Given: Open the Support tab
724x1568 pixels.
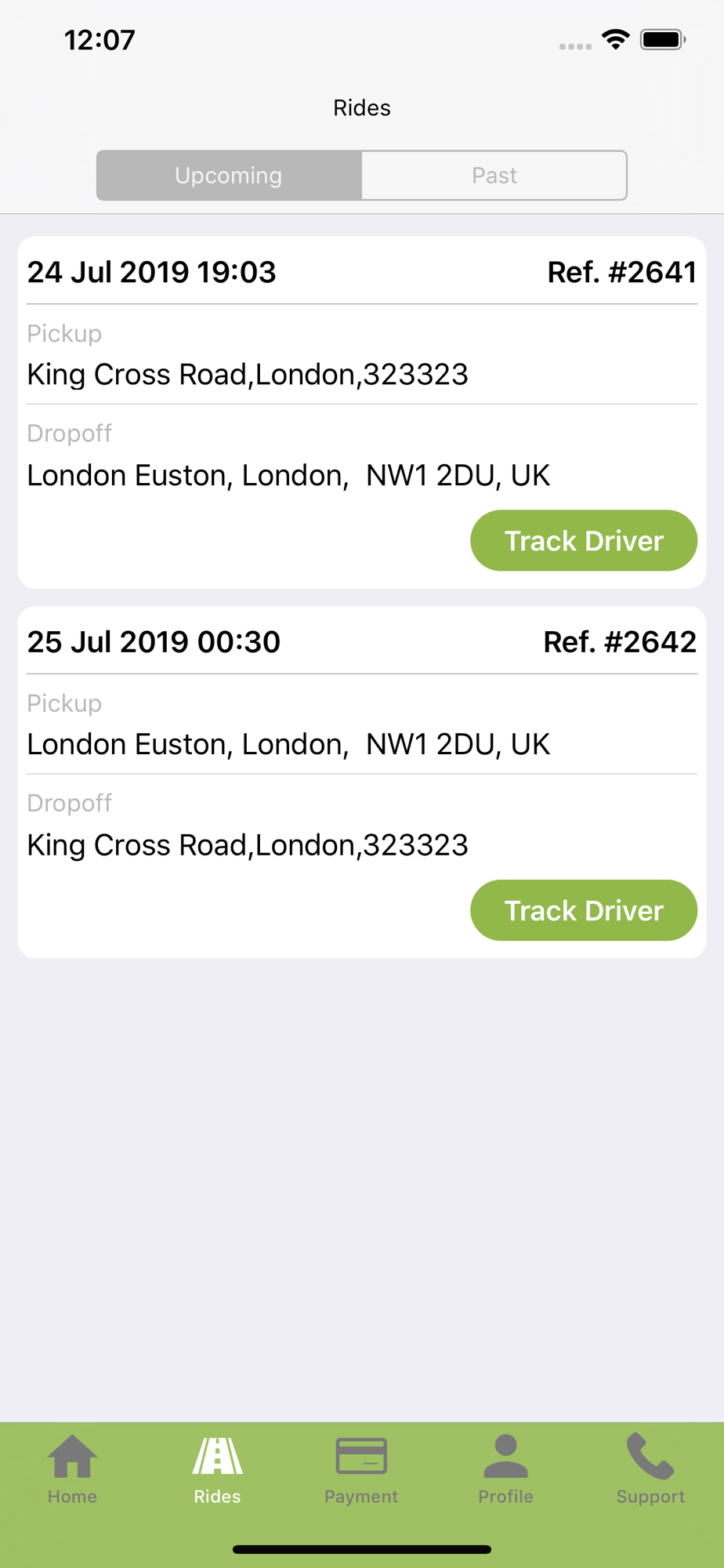Looking at the screenshot, I should 650,1470.
